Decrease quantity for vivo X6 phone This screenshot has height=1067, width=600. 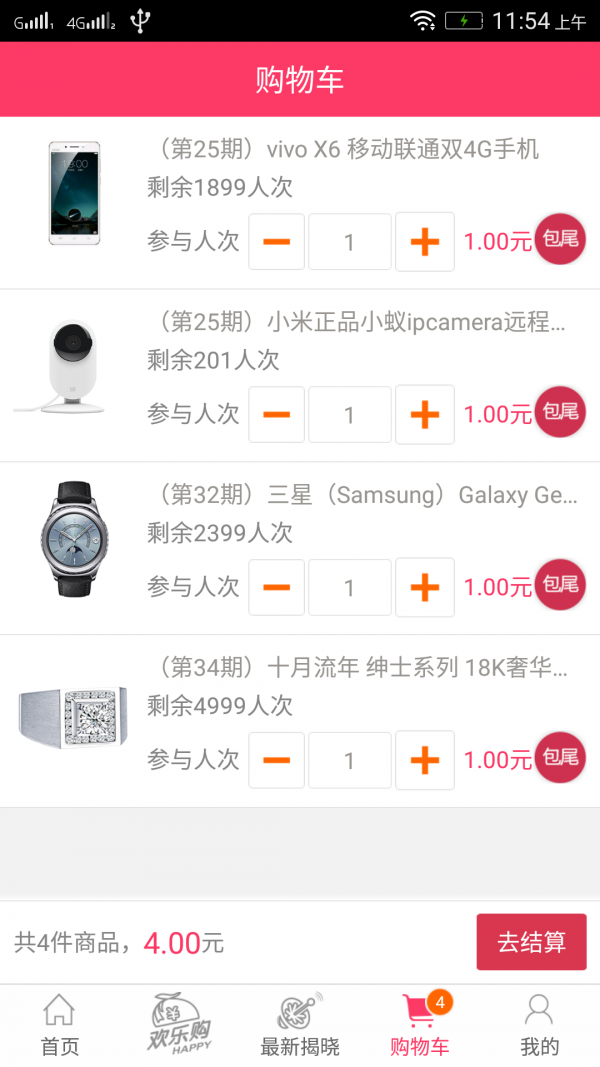[x=276, y=242]
